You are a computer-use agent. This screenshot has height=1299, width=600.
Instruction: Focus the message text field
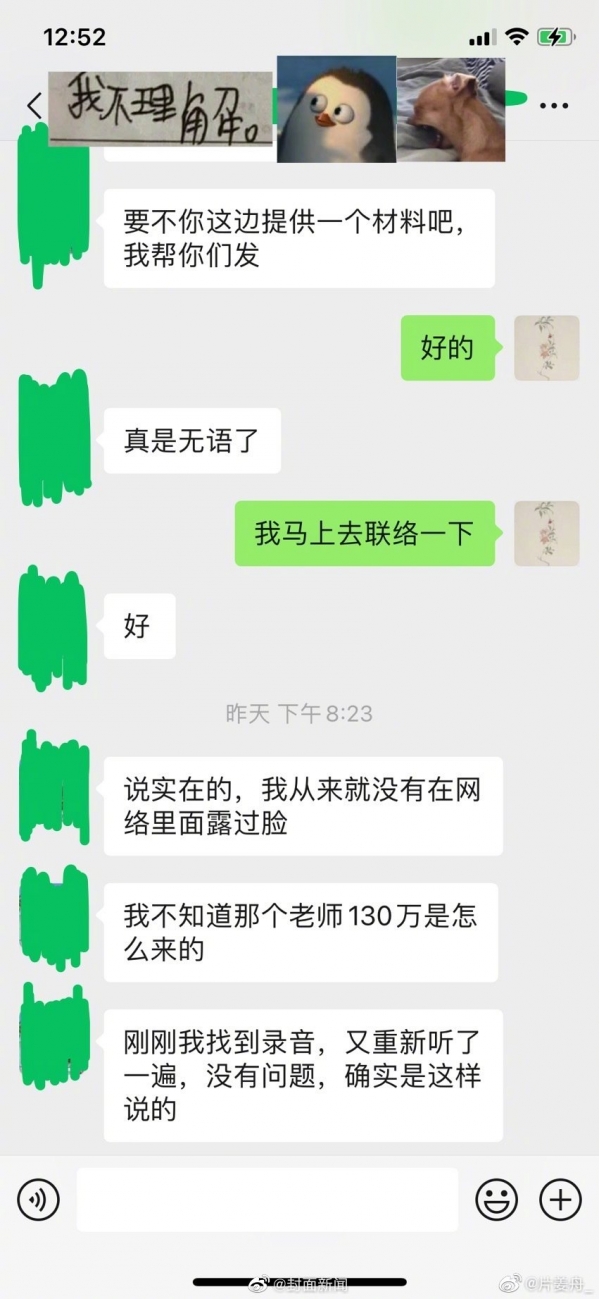pyautogui.click(x=267, y=1198)
